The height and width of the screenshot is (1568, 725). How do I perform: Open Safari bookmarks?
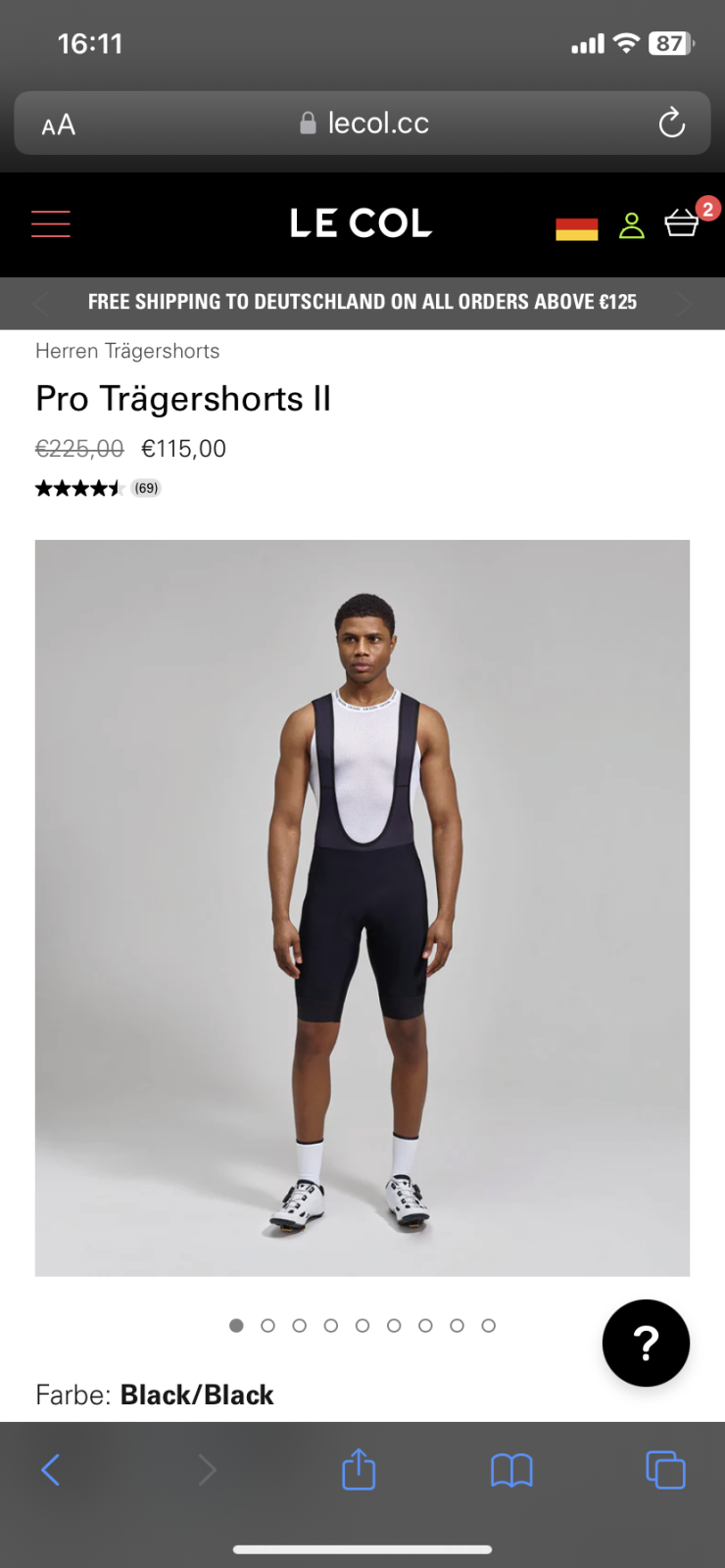click(x=511, y=1470)
